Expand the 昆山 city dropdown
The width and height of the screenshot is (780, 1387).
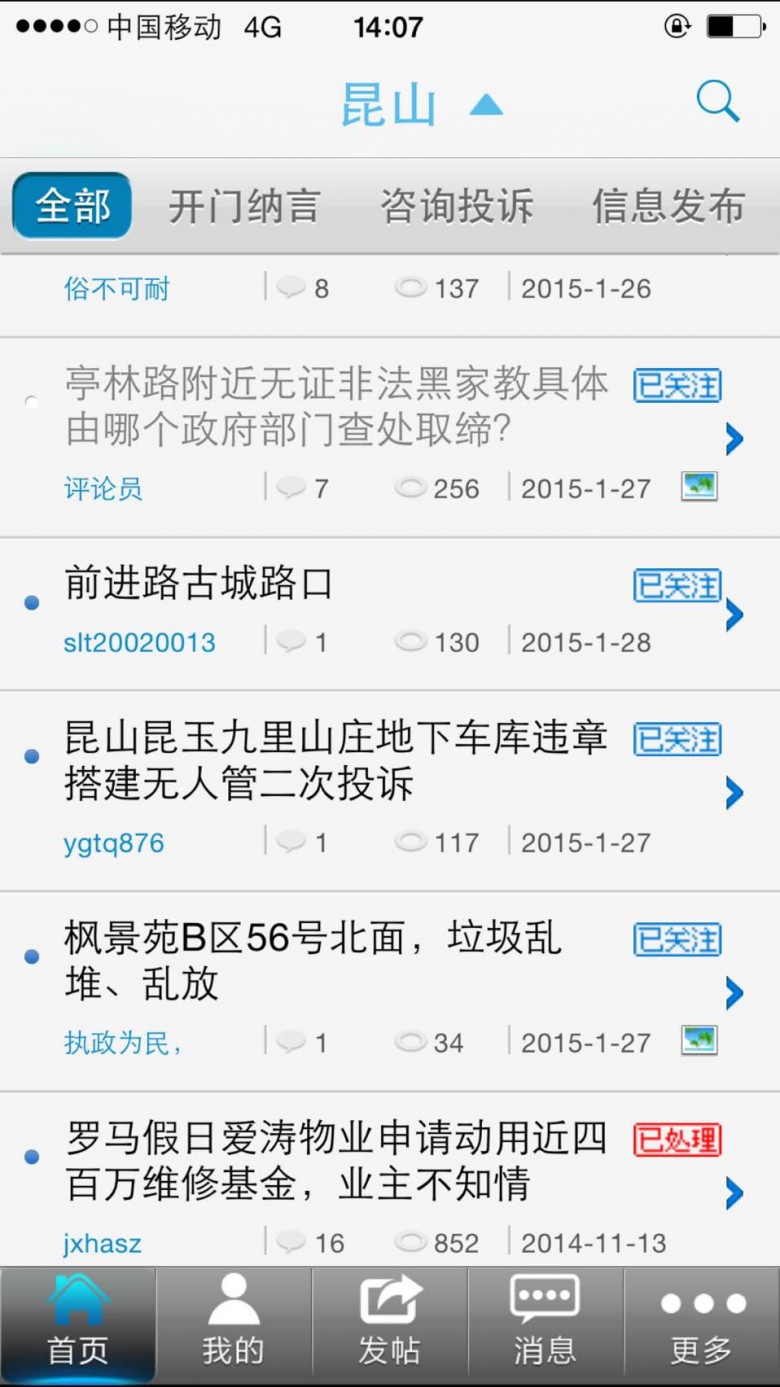(420, 105)
